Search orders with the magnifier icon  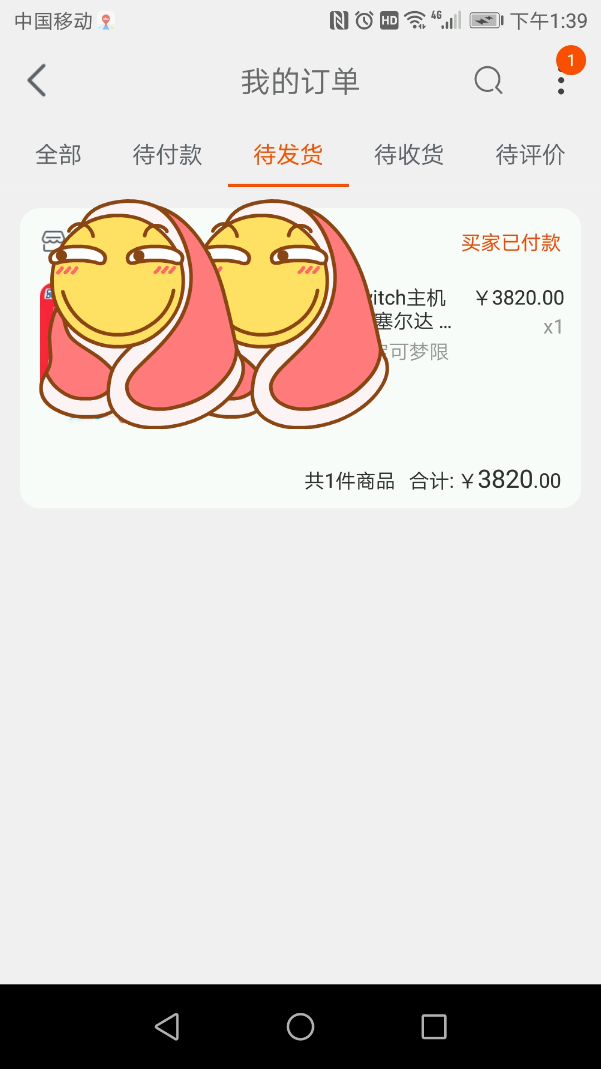pos(488,81)
